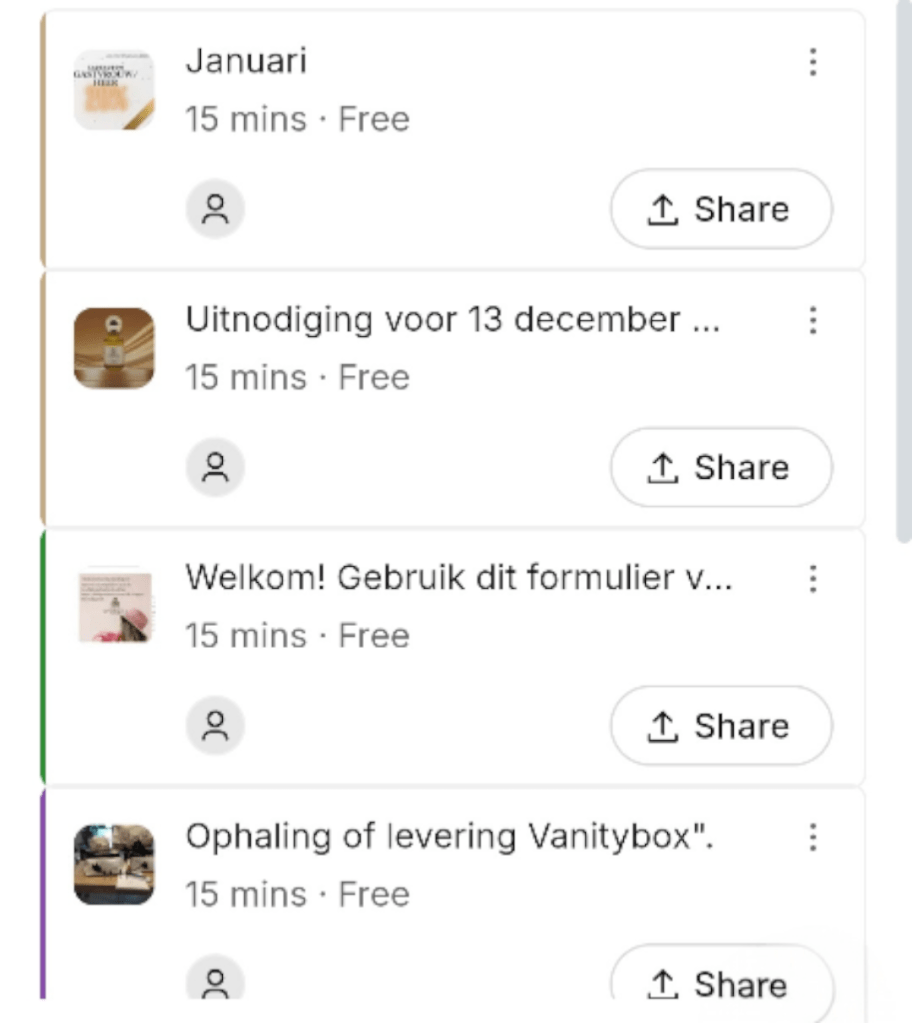Open the Welkom! Gebruik dit formulier card

pos(458,578)
